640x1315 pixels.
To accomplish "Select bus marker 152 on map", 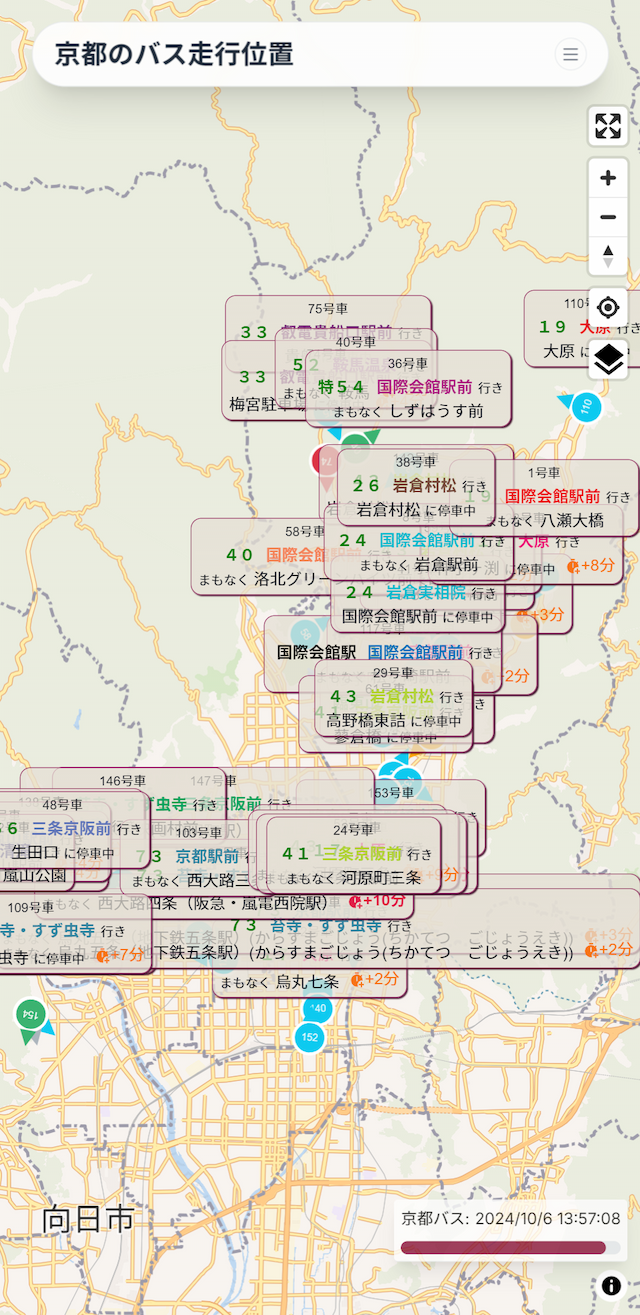I will tap(310, 1037).
